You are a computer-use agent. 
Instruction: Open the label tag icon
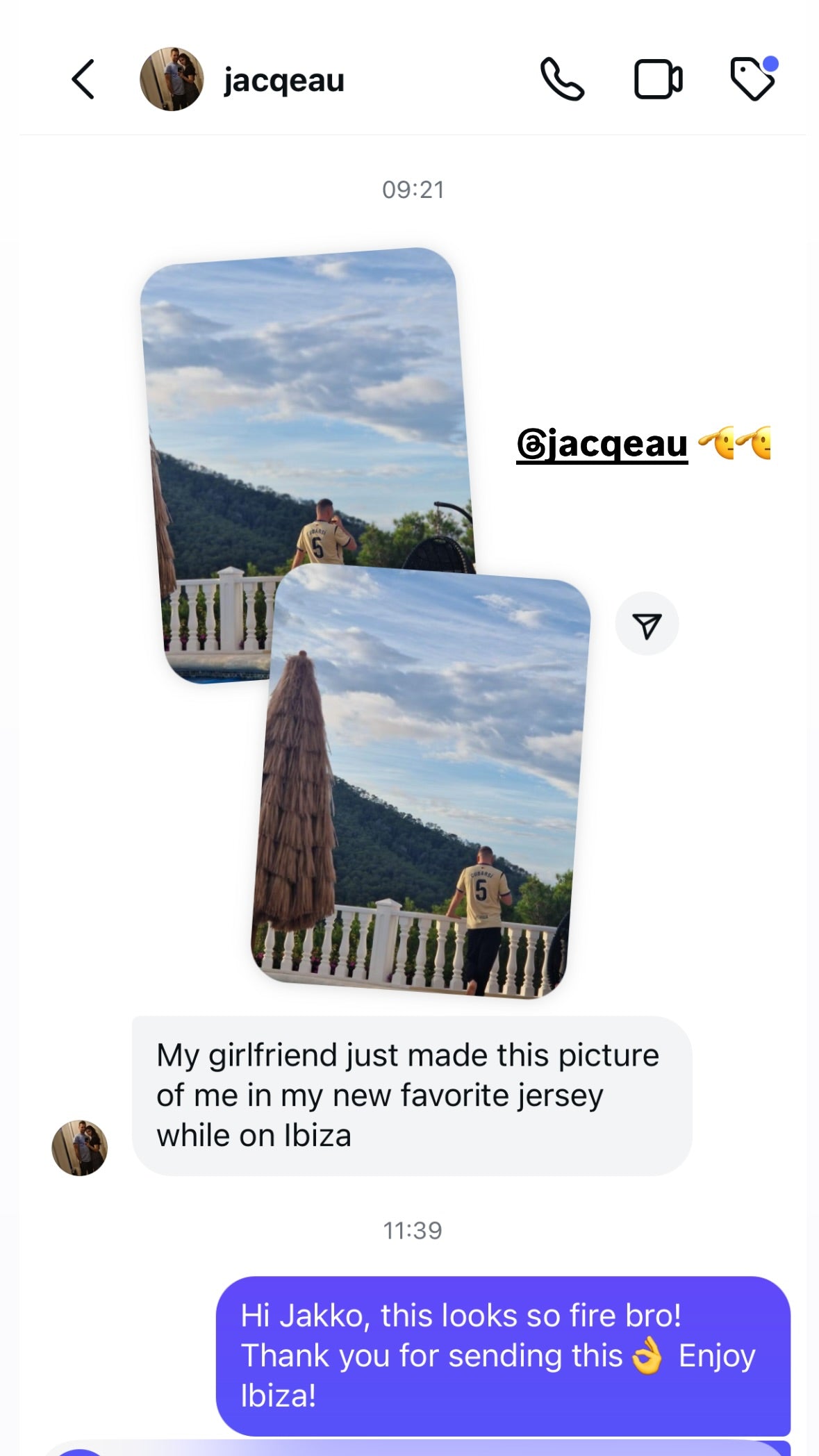click(x=753, y=79)
